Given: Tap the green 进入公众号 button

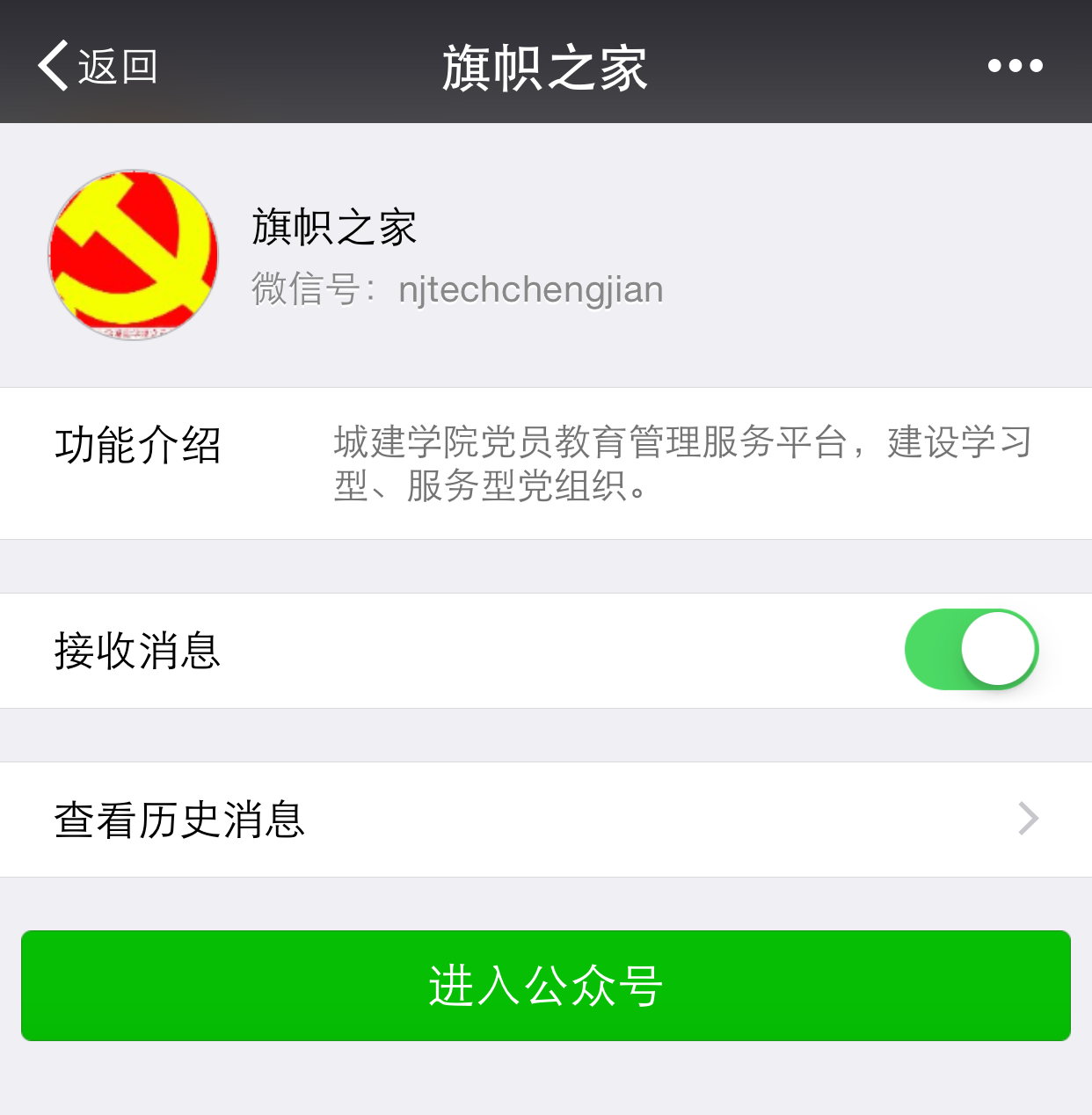Looking at the screenshot, I should tap(545, 986).
